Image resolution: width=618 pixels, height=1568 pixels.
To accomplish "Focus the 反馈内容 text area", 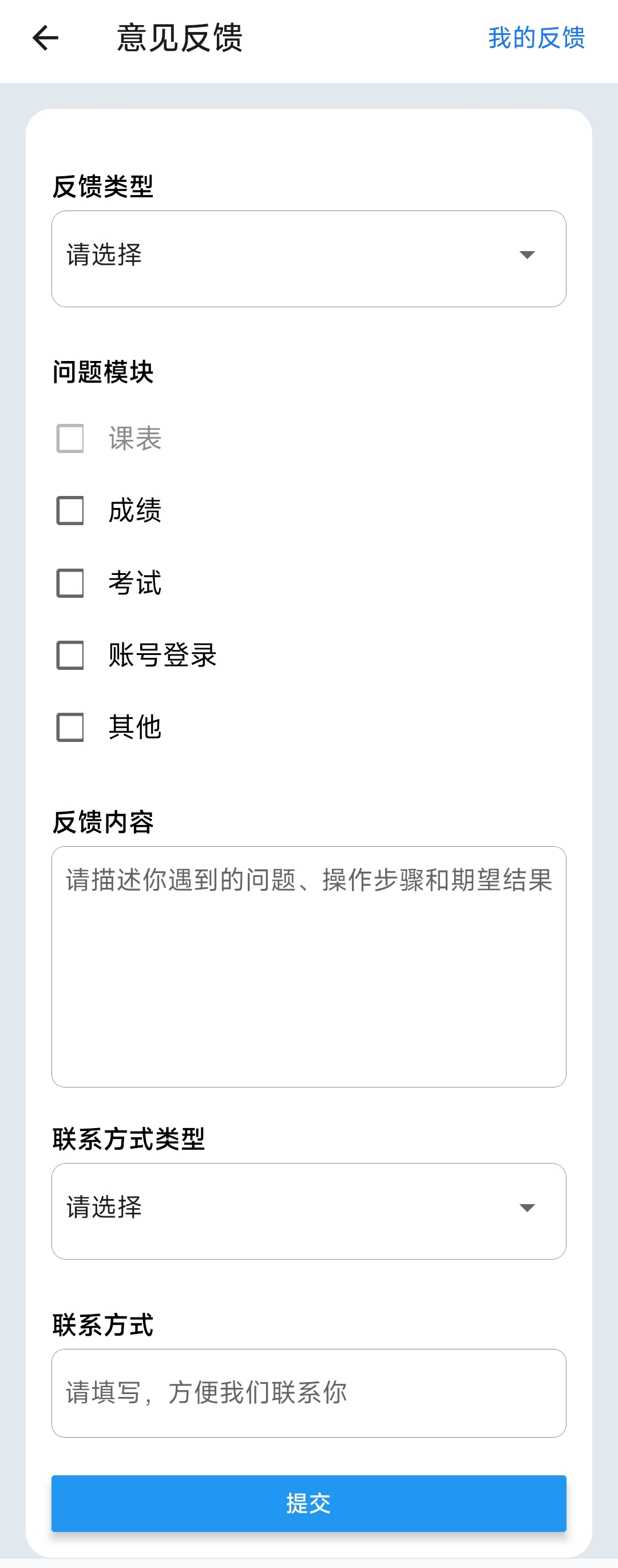I will pos(308,966).
